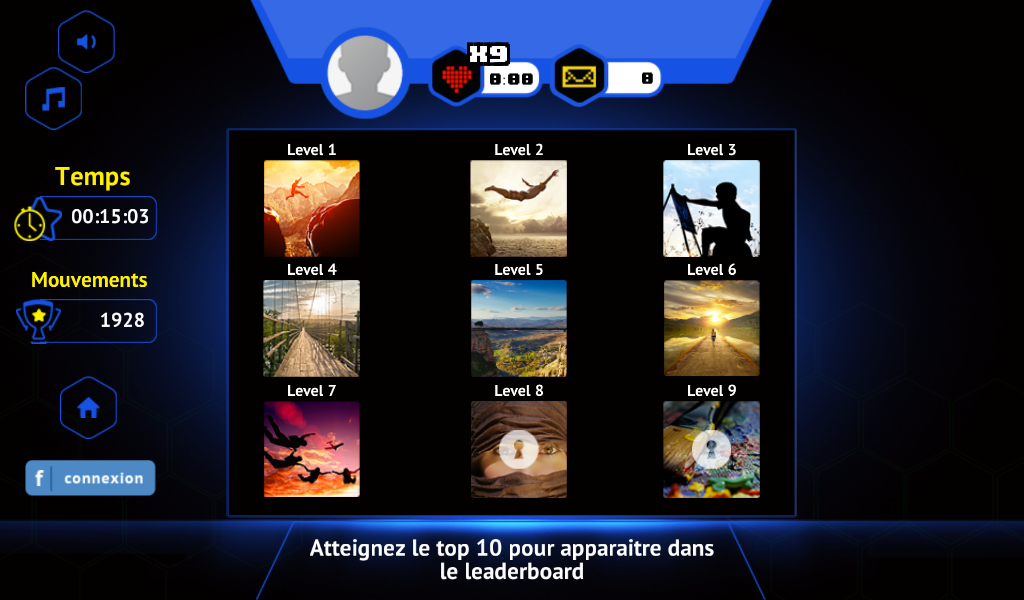Launch Level 6 sunset road puzzle

[x=711, y=328]
